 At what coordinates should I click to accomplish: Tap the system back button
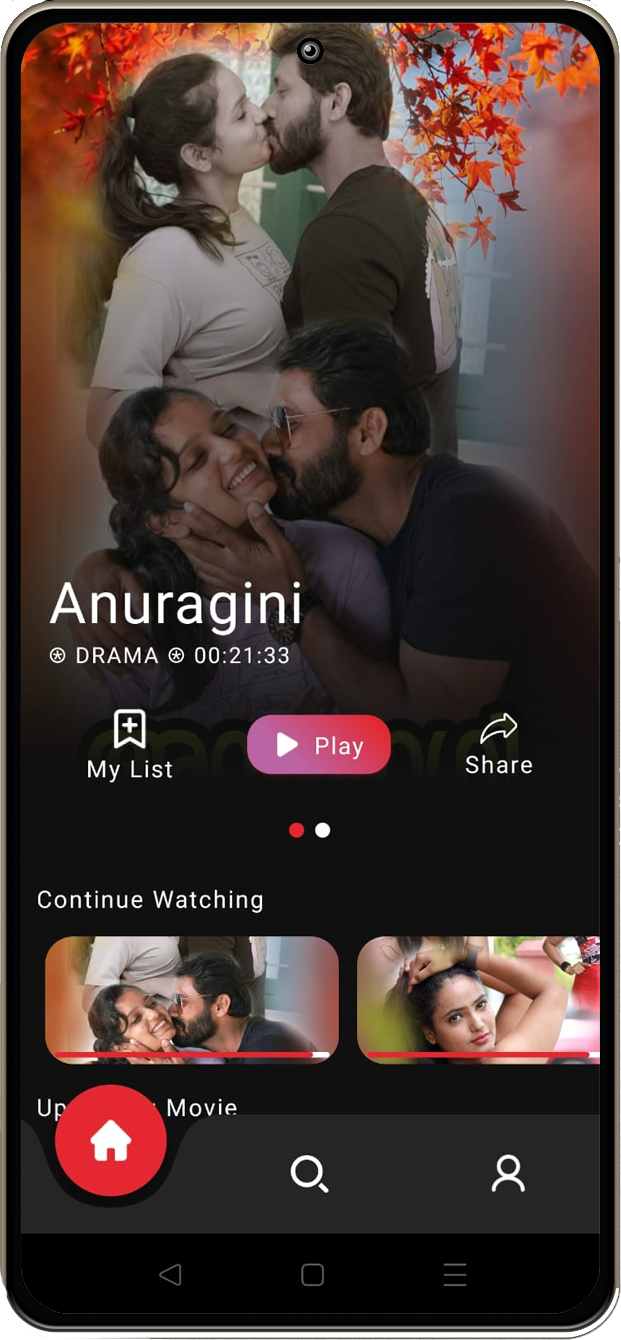170,1274
